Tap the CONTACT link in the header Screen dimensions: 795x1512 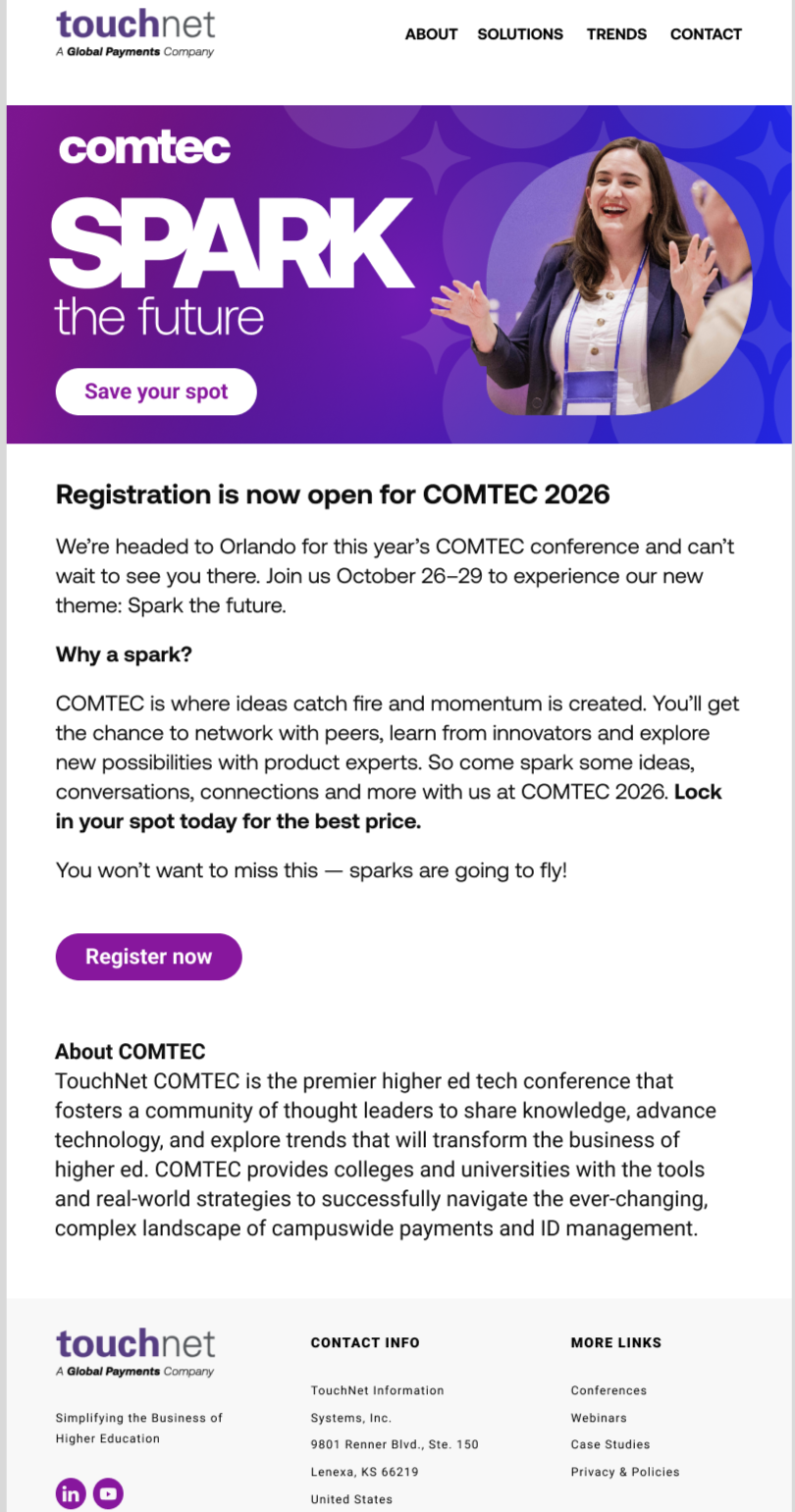pos(706,34)
